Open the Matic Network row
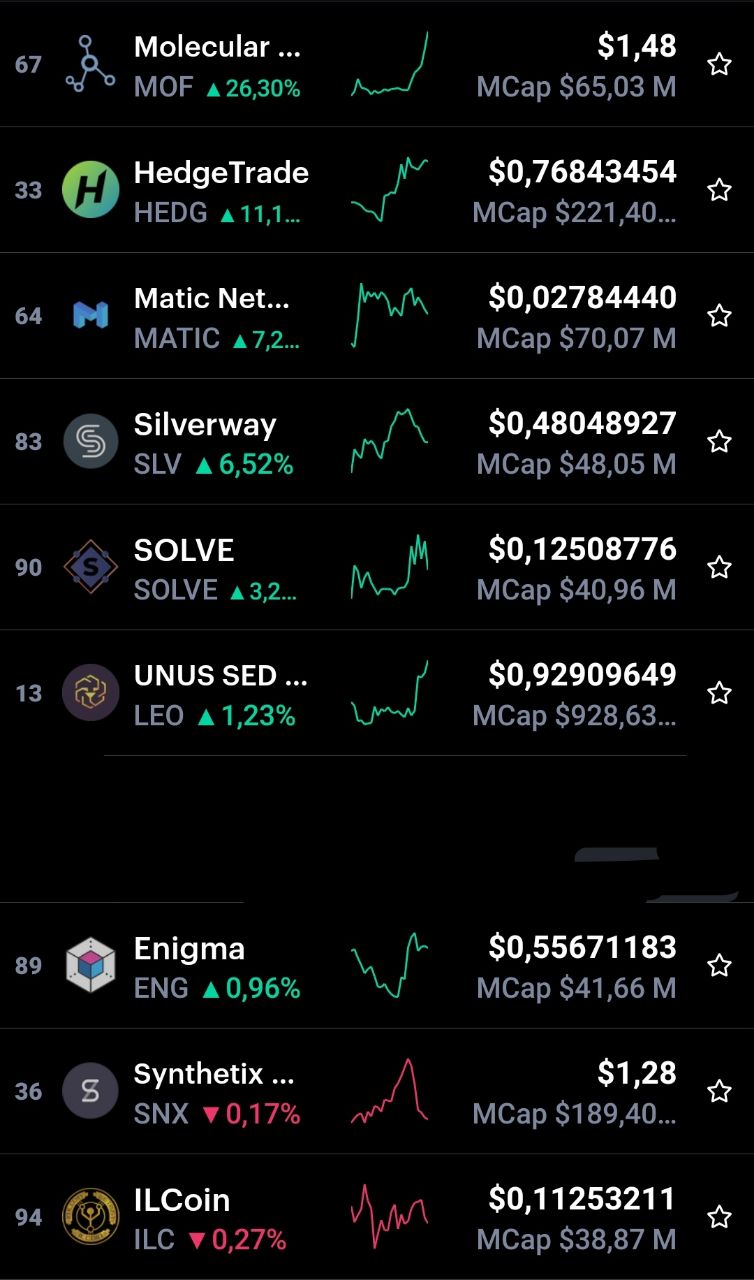The width and height of the screenshot is (754, 1280). (x=377, y=316)
